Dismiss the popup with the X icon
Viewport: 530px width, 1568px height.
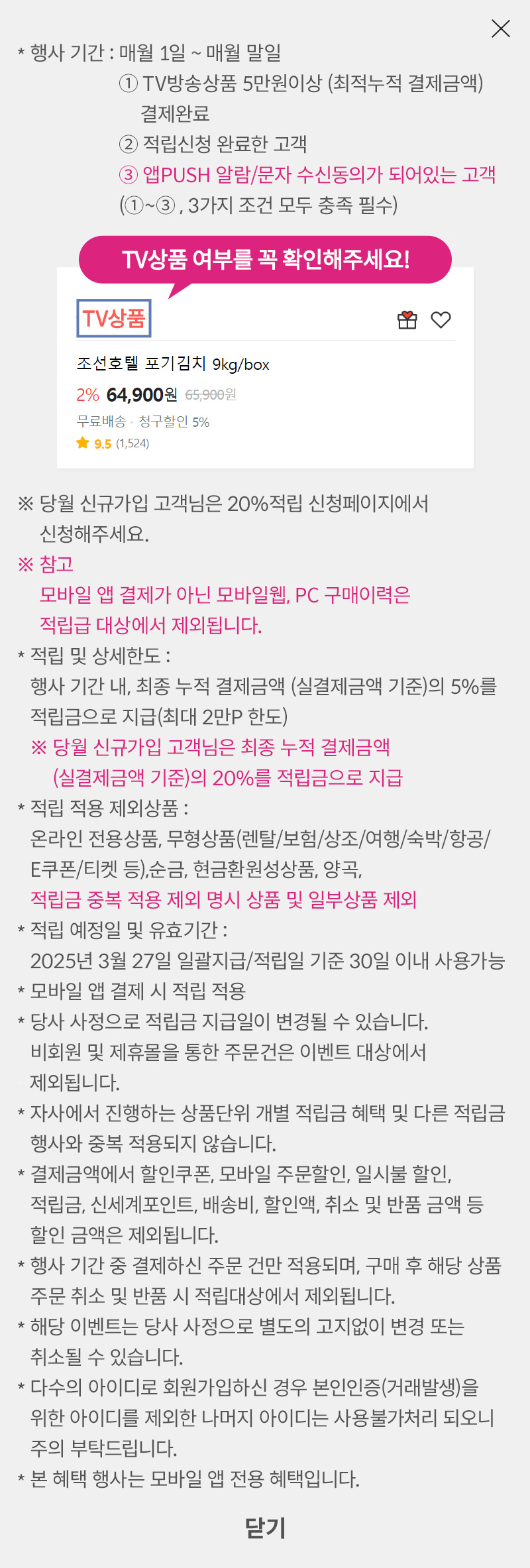[x=500, y=28]
